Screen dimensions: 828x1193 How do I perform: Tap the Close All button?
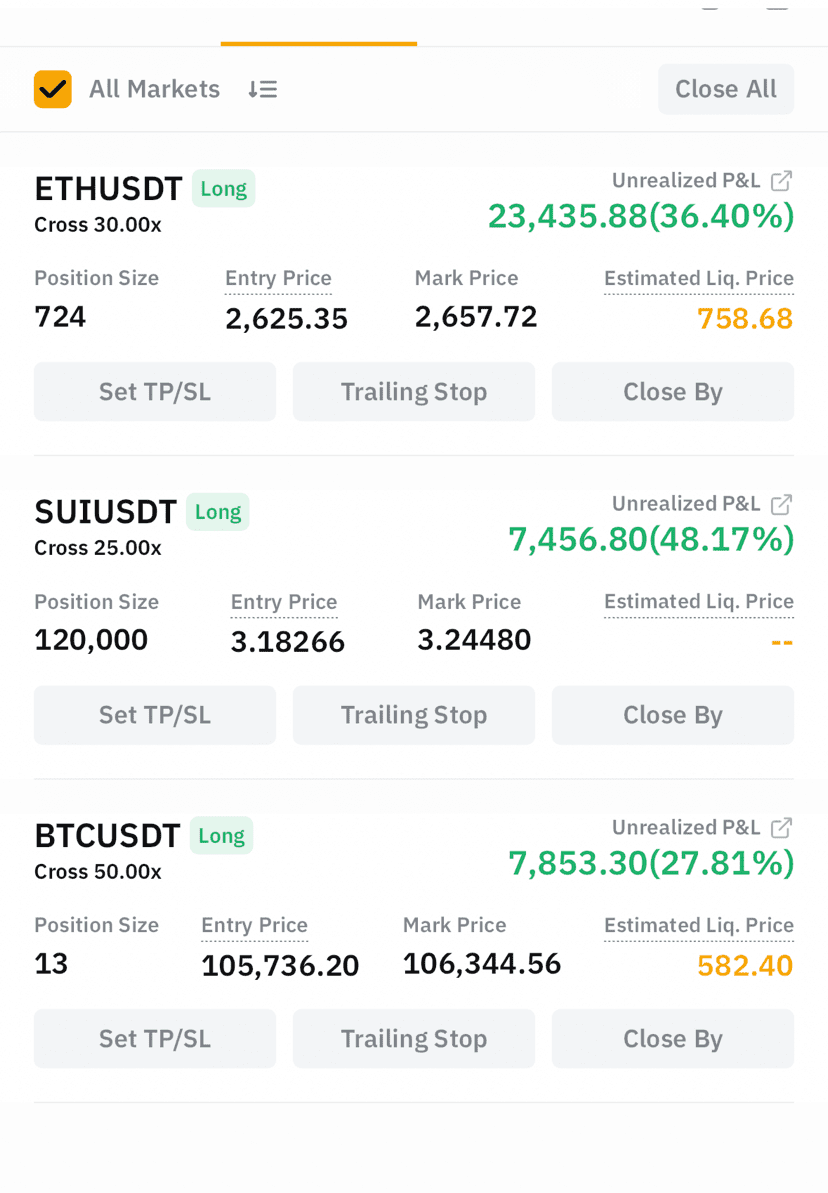tap(726, 89)
